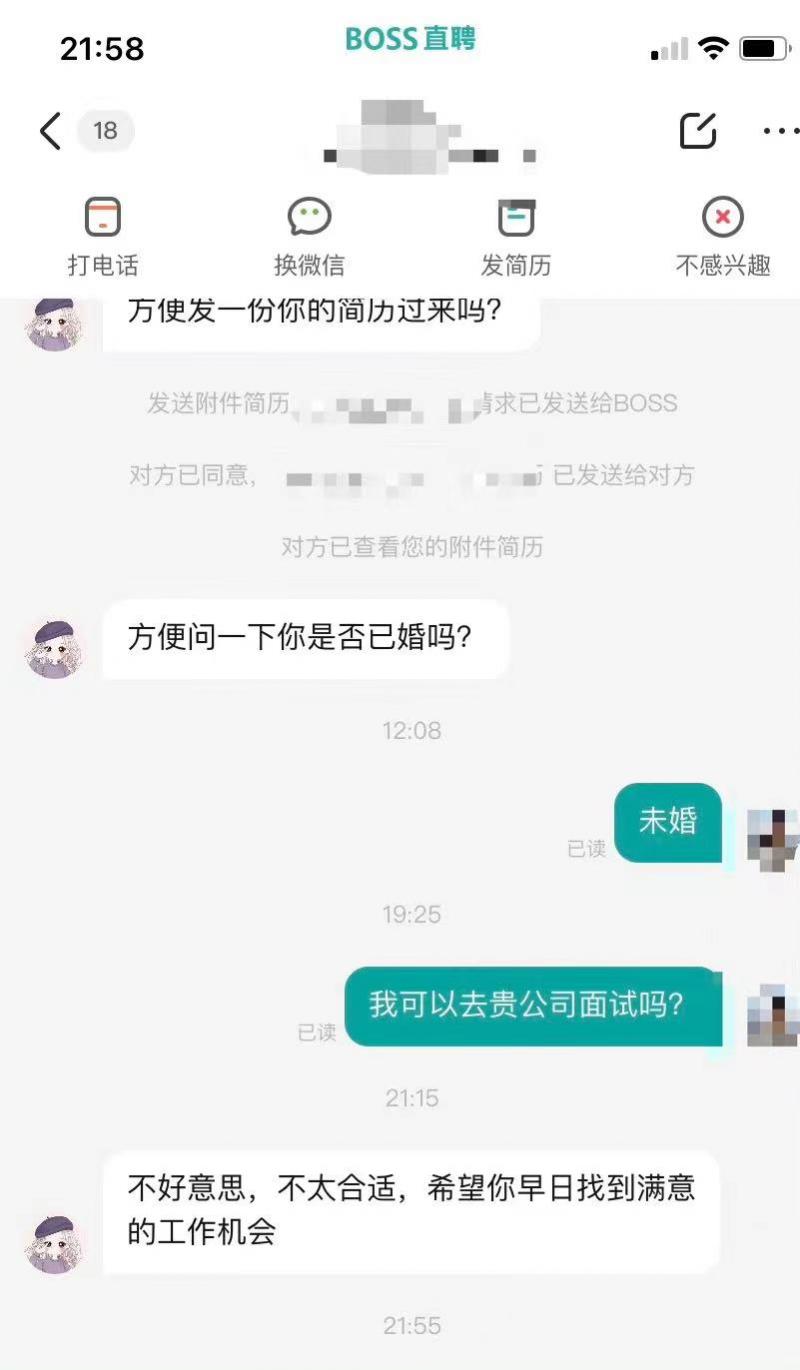Go back to the message list
800x1370 pixels.
coord(50,131)
